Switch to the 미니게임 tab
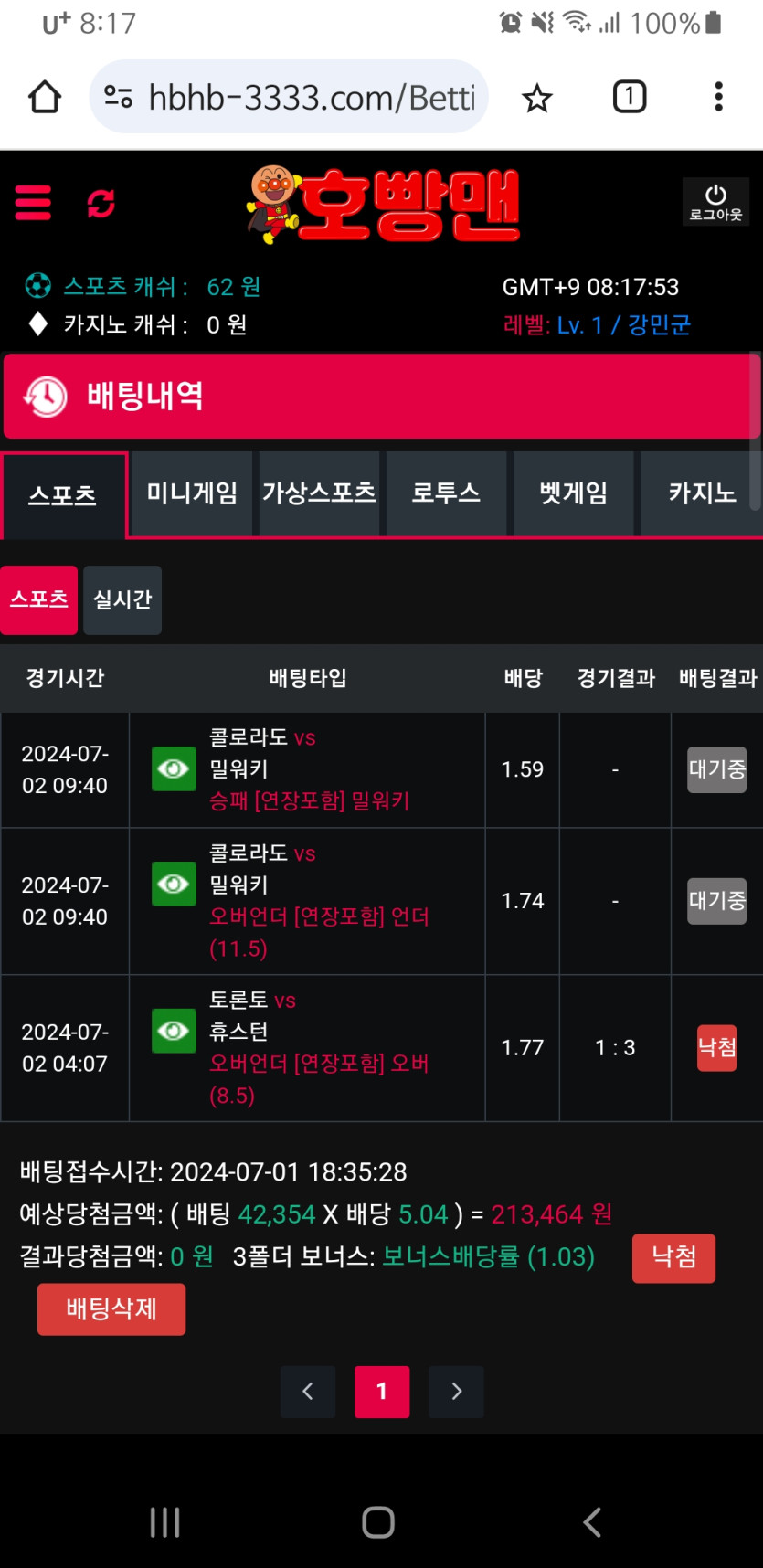 click(x=192, y=493)
